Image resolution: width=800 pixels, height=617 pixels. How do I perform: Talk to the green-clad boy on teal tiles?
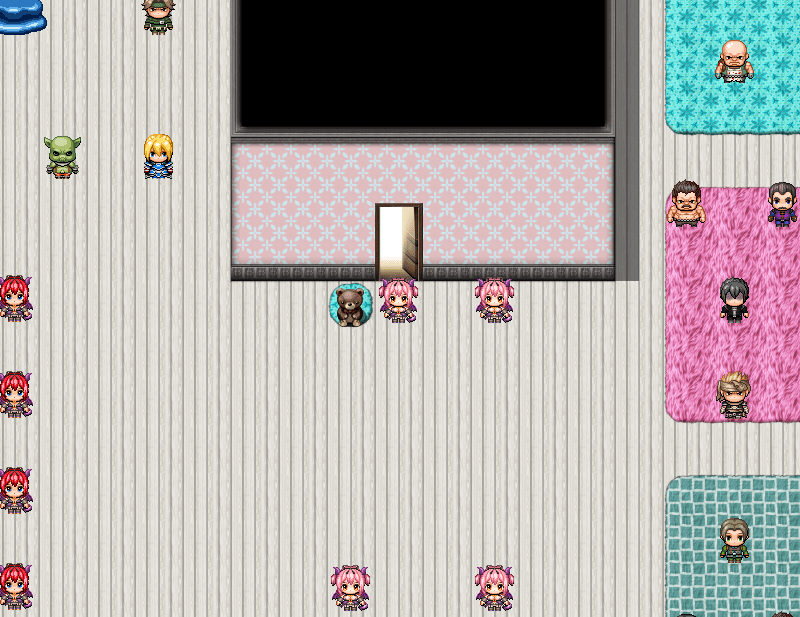(x=734, y=540)
